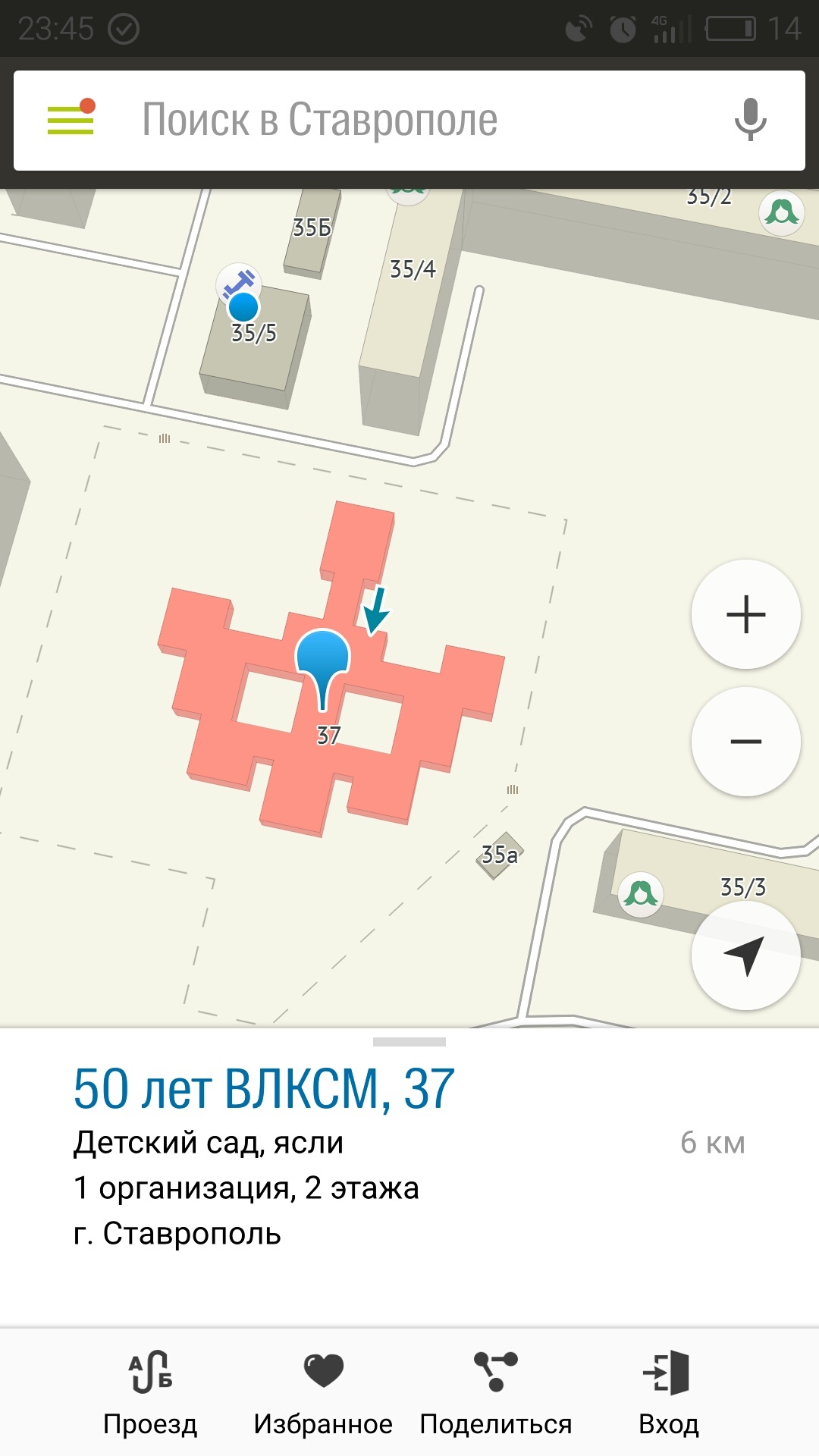Zoom out the map with minus
This screenshot has height=1456, width=819.
pos(745,742)
